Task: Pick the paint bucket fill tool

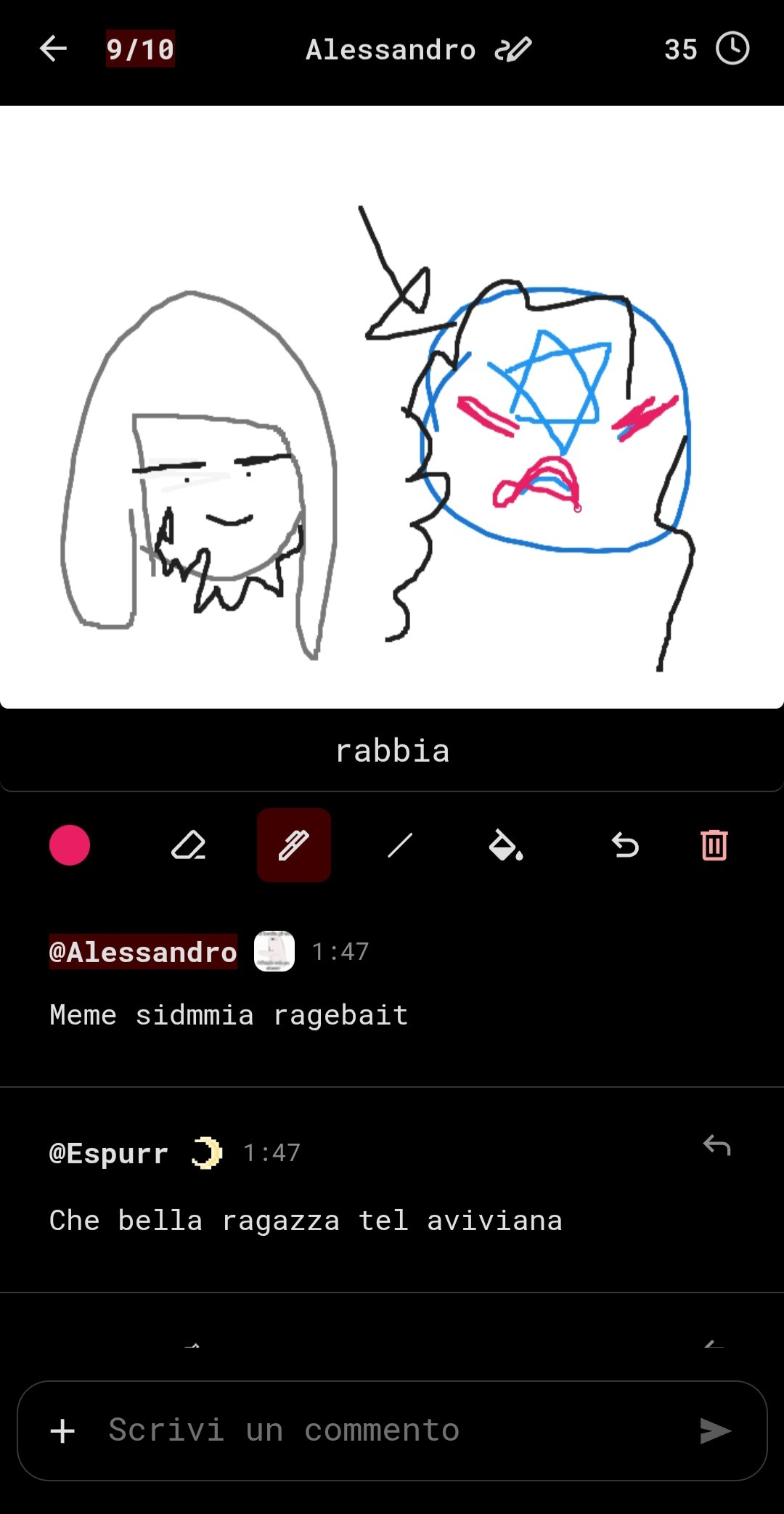Action: point(506,845)
